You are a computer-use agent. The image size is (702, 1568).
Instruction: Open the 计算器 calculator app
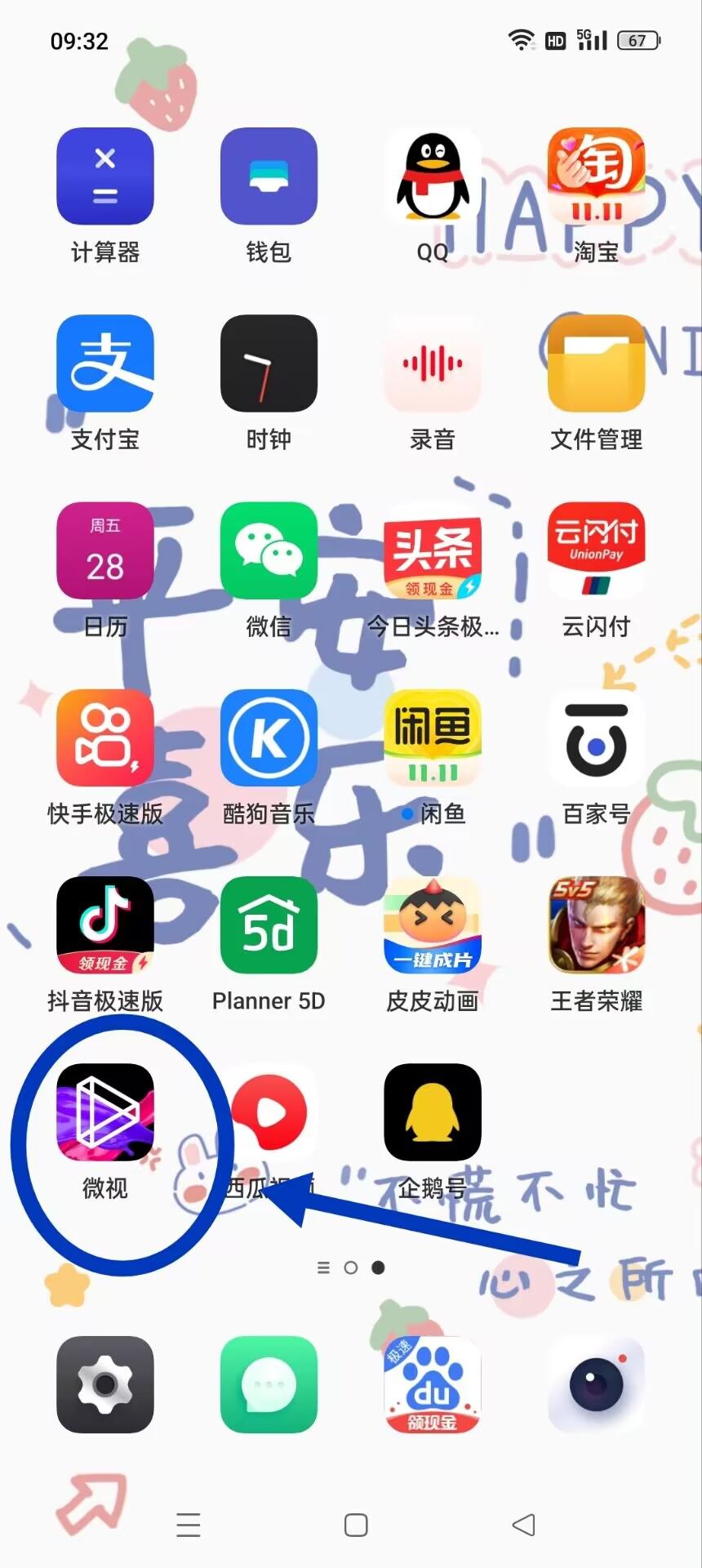tap(105, 176)
